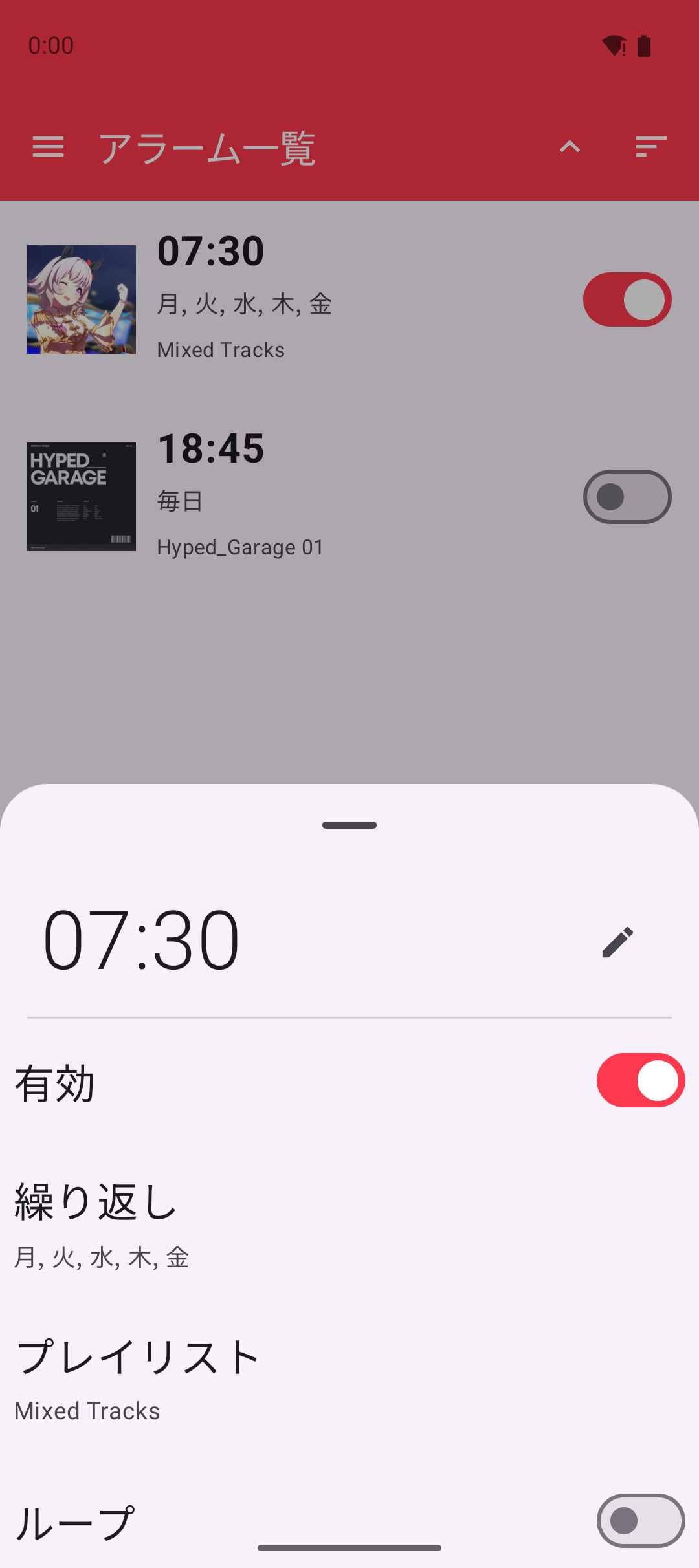Edit the alarm time with pencil icon
Image resolution: width=699 pixels, height=1568 pixels.
[x=617, y=942]
